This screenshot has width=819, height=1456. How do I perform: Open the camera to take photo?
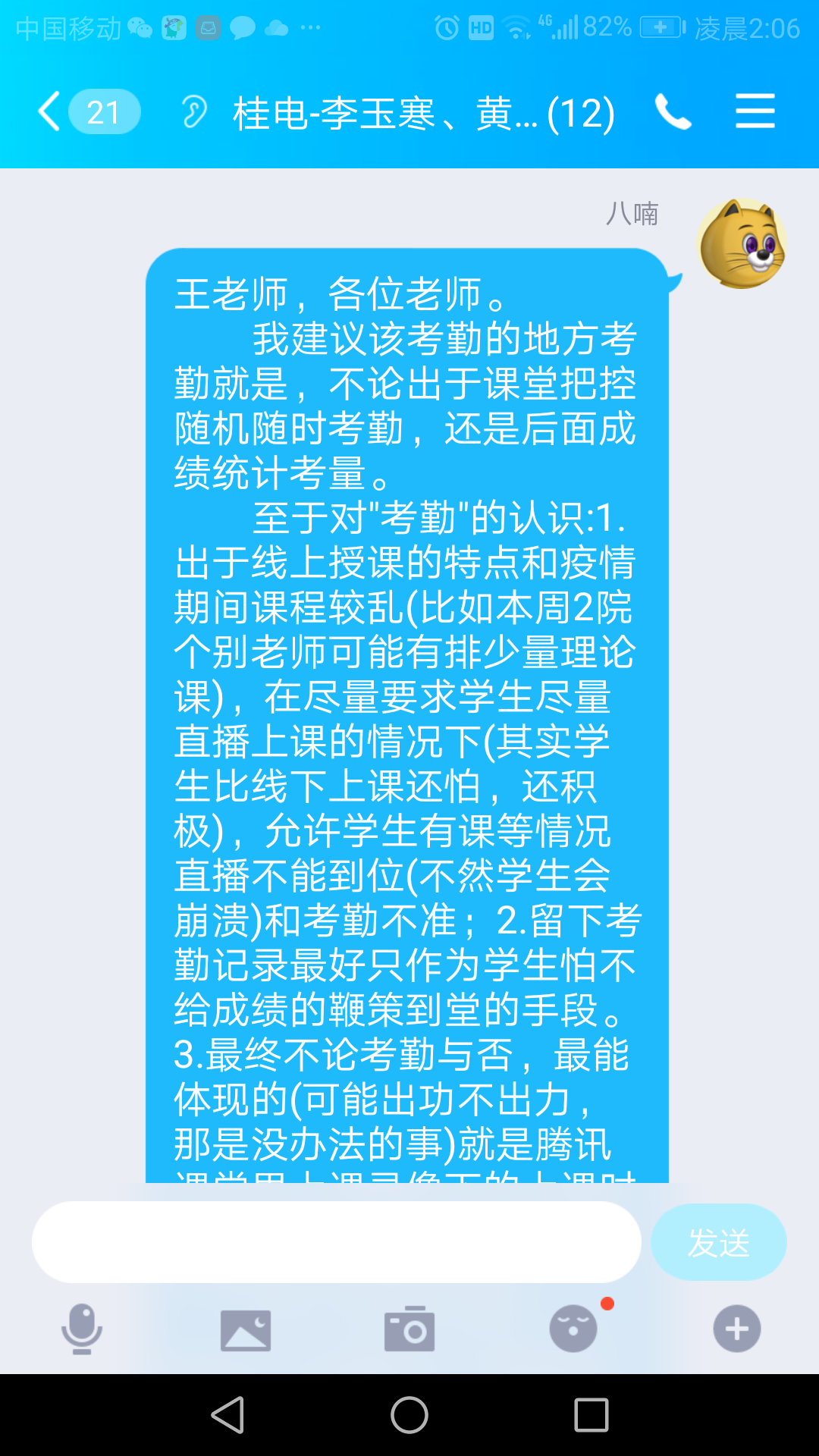pos(409,1329)
